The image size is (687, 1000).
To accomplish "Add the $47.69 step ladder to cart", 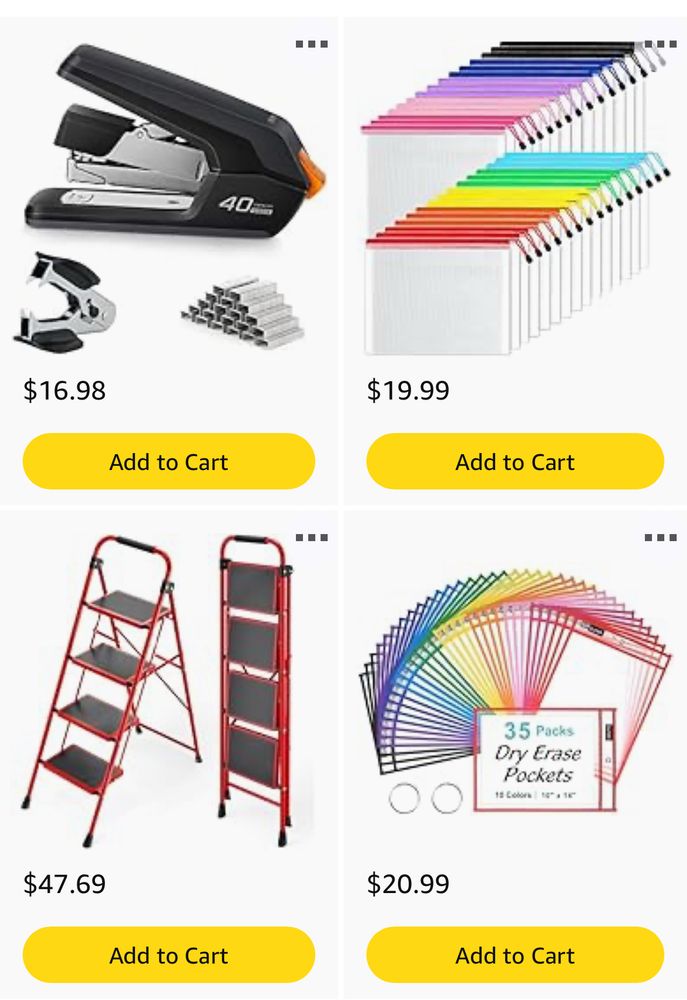I will 169,955.
